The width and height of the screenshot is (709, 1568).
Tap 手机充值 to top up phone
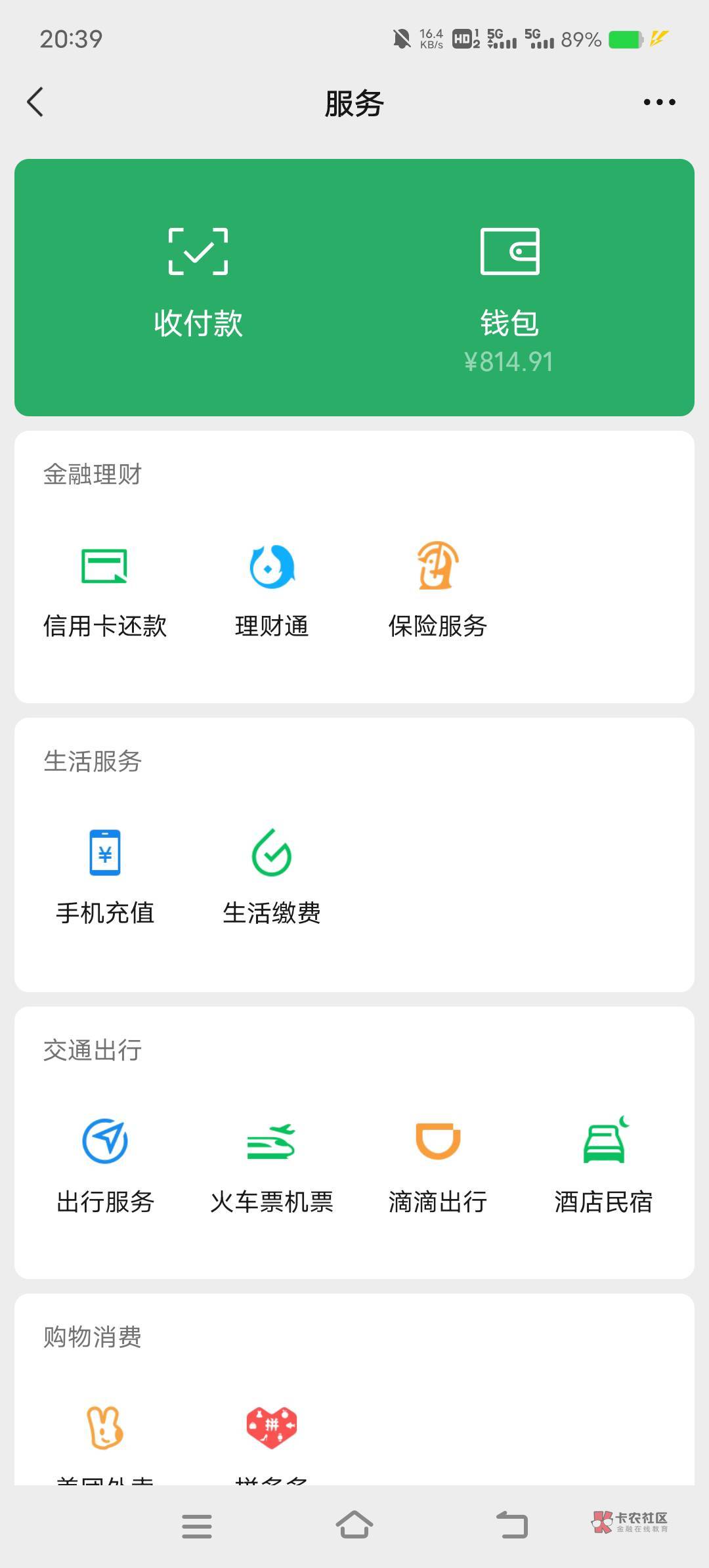tap(104, 875)
